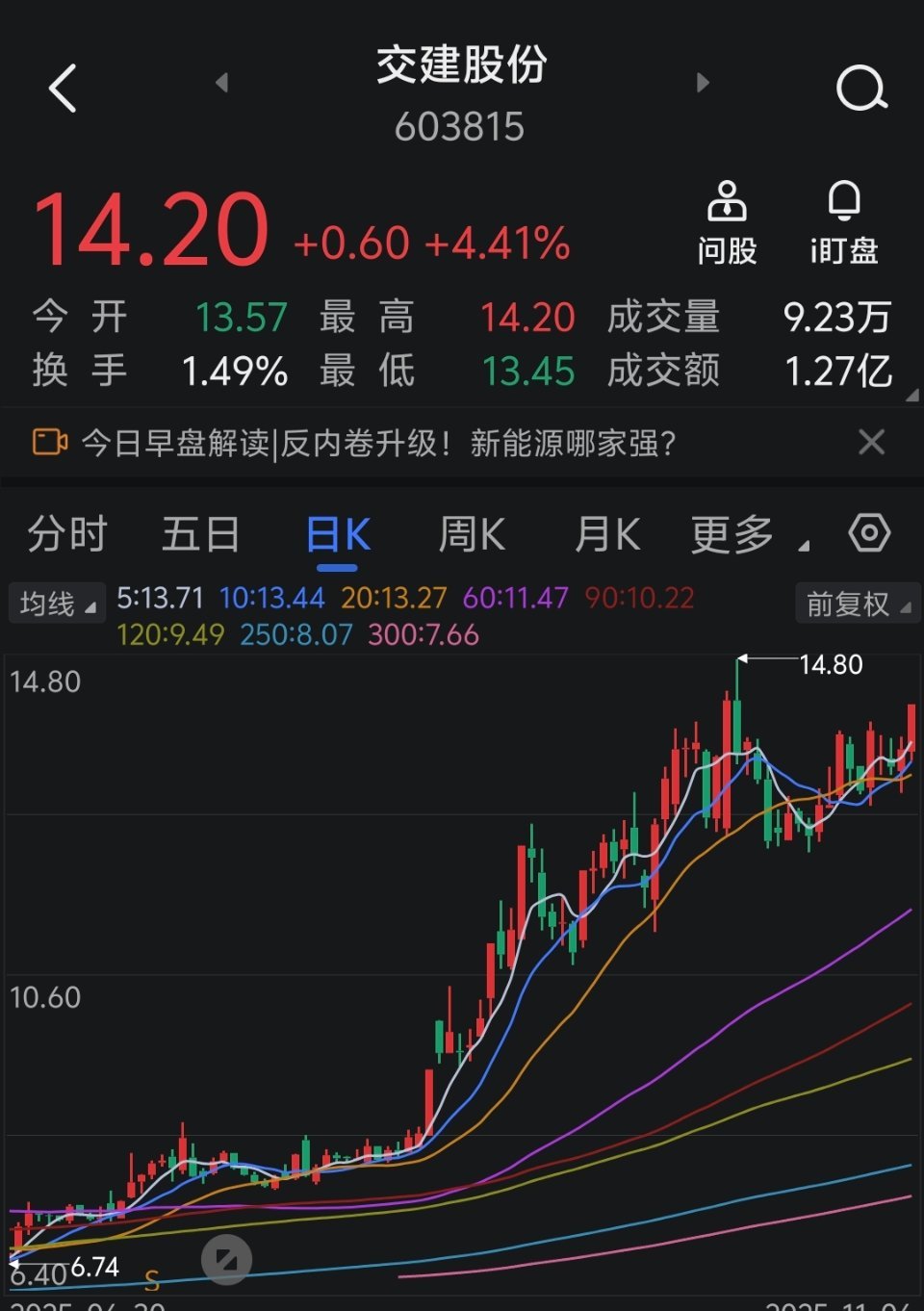Open the 前复权 adjustment dropdown
Viewport: 924px width, 1311px height.
coord(855,603)
